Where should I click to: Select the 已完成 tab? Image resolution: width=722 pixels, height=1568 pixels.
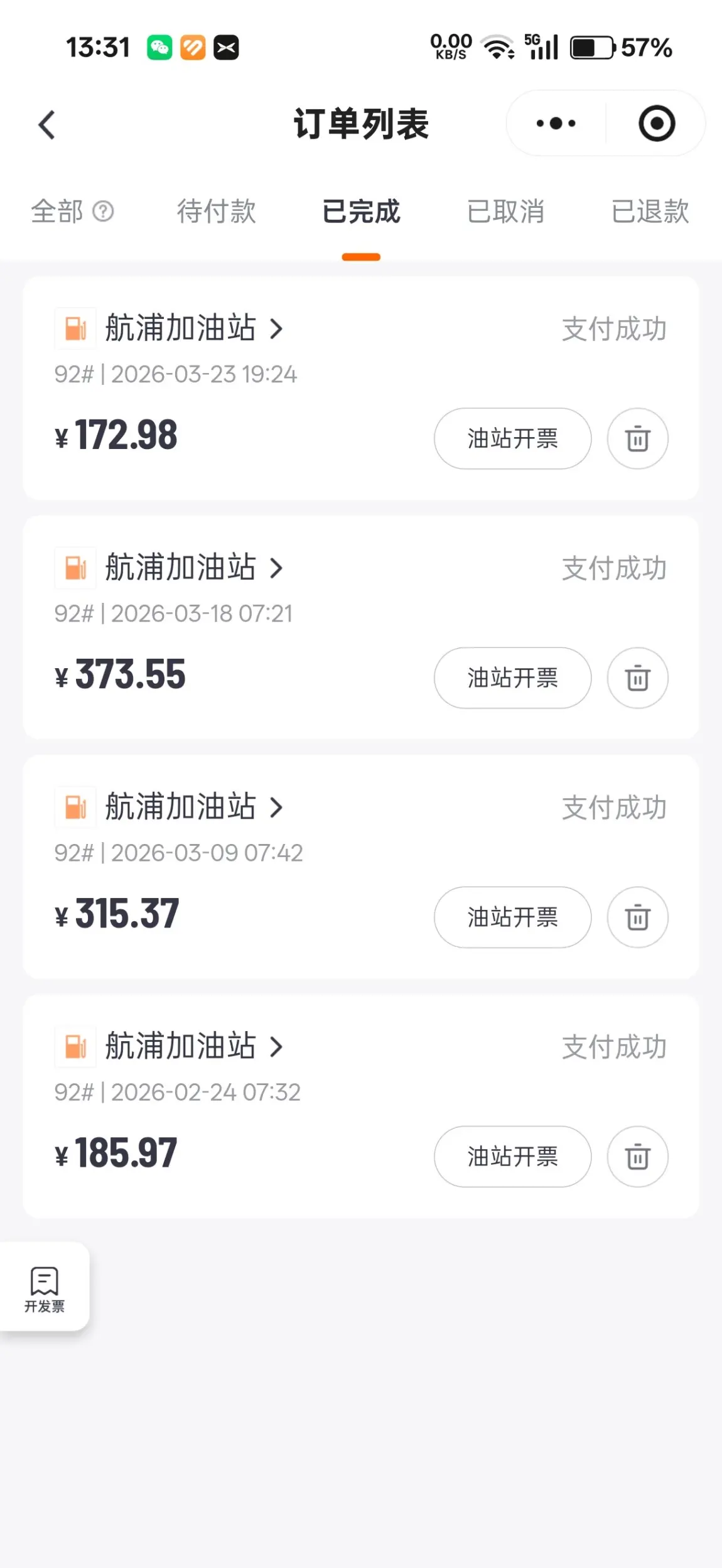coord(361,212)
